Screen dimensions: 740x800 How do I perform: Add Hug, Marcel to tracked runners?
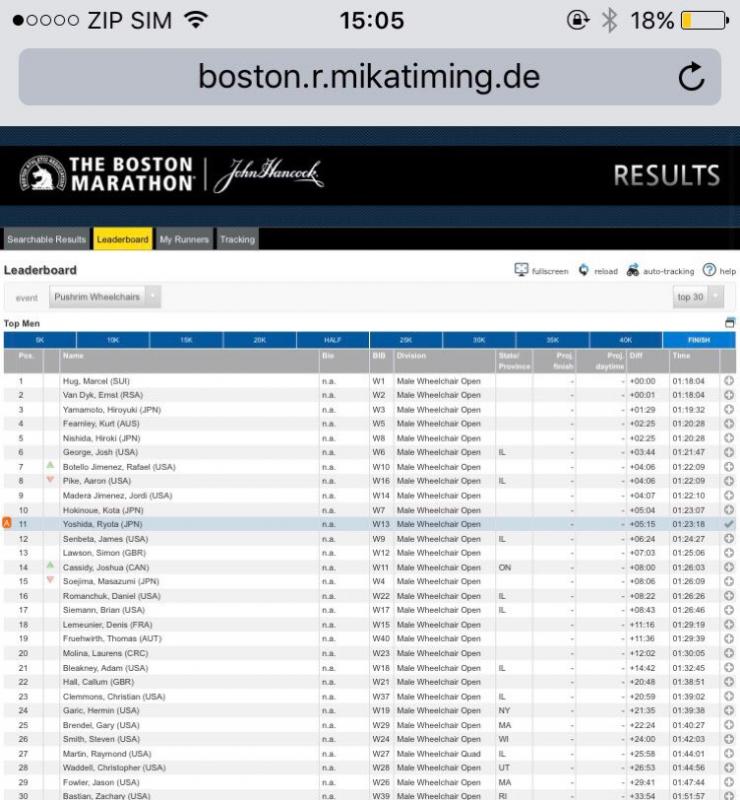pyautogui.click(x=727, y=381)
